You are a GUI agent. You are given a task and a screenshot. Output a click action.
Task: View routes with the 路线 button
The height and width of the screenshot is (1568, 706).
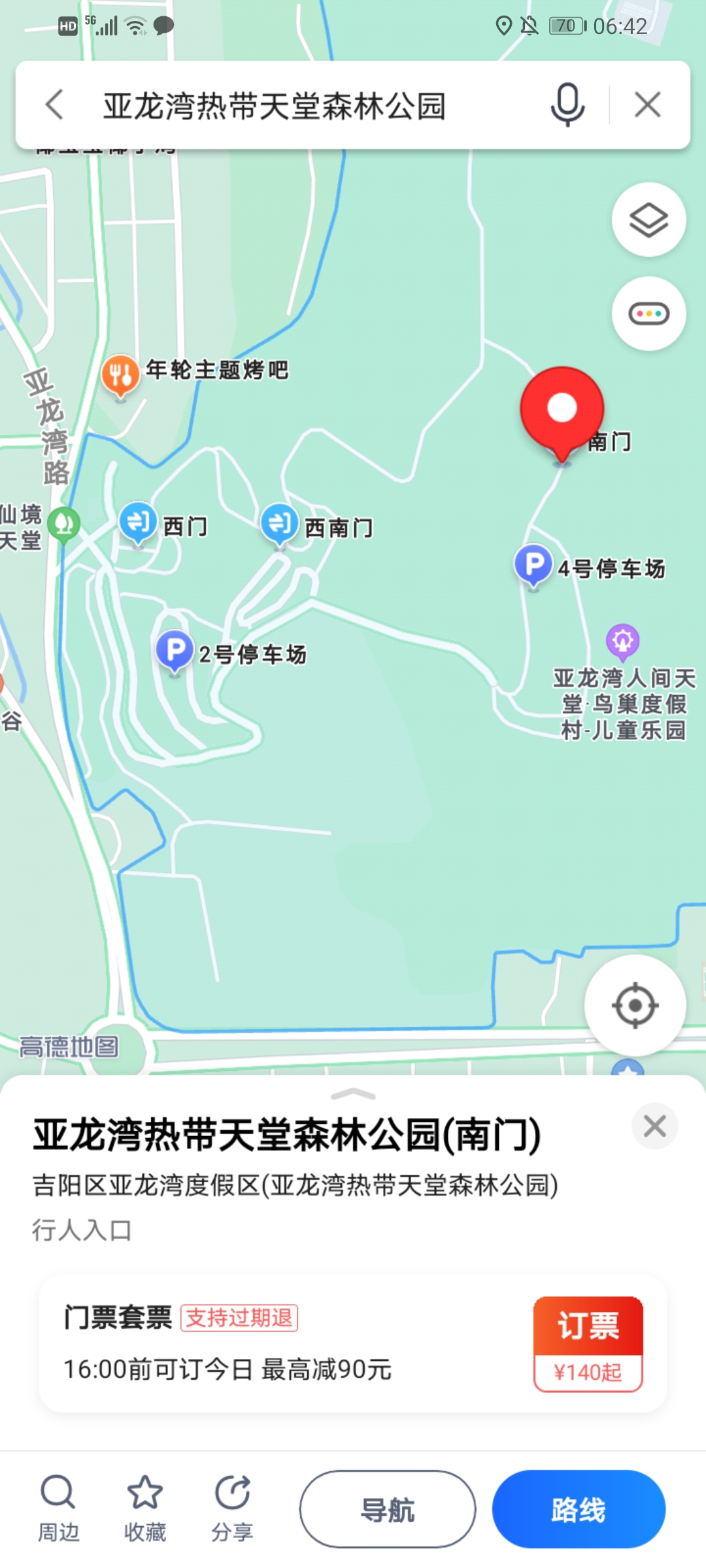[579, 1509]
